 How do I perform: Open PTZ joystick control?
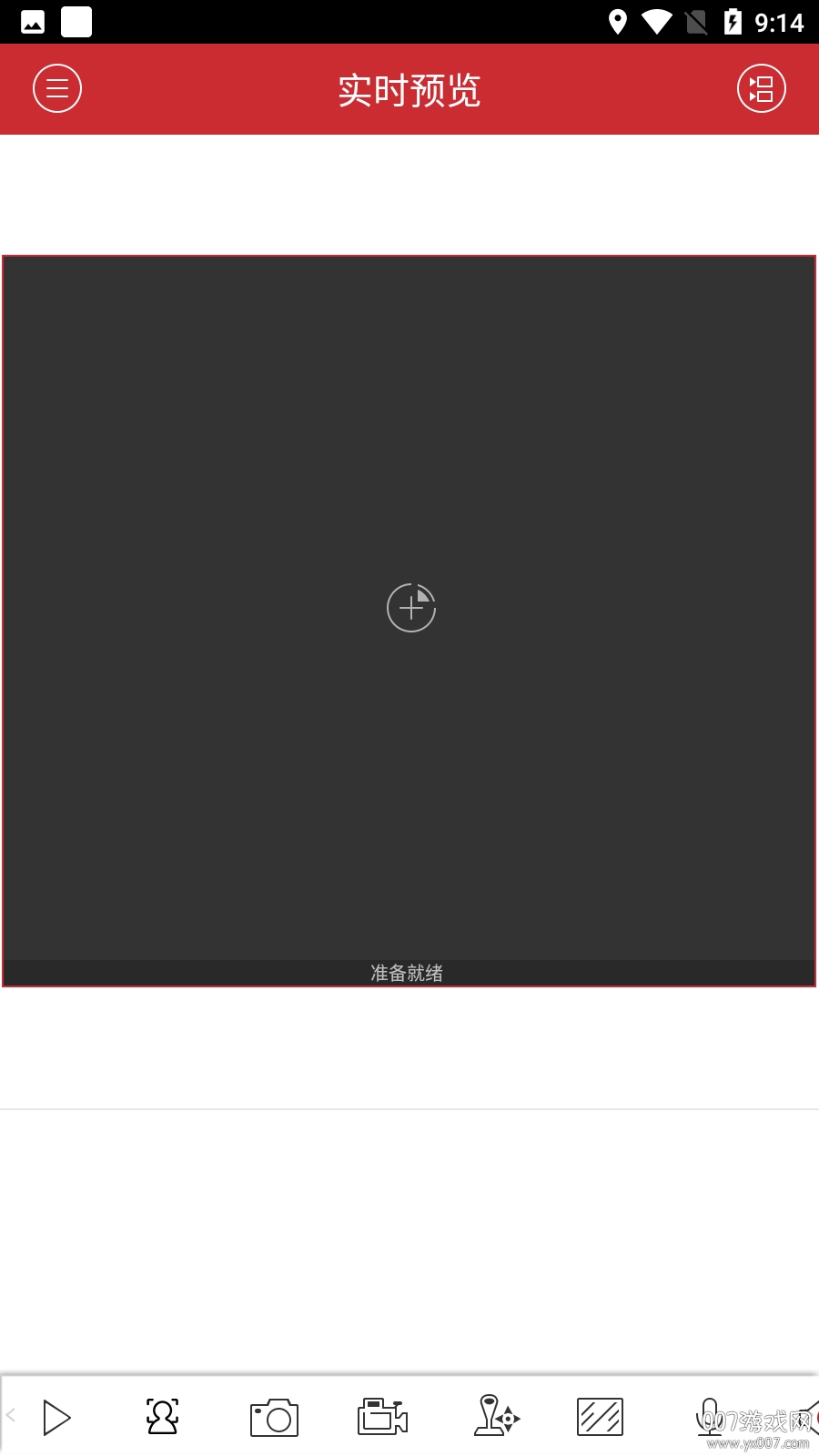pos(494,1416)
